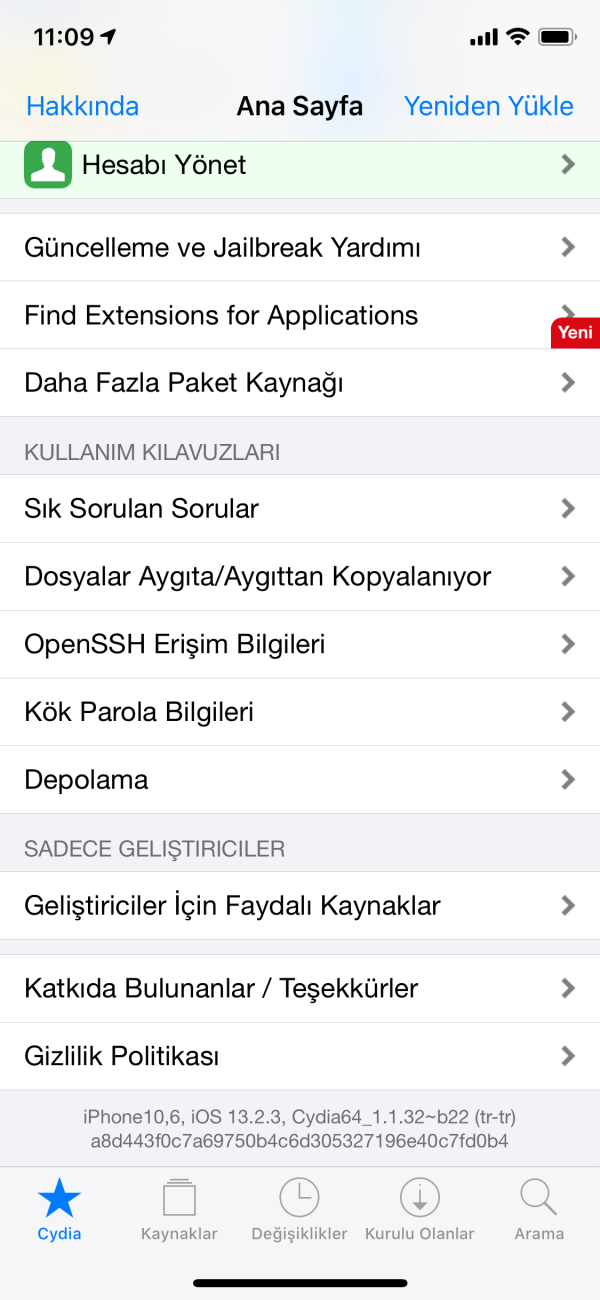Open Gizlilik Politikası

pos(300,1056)
